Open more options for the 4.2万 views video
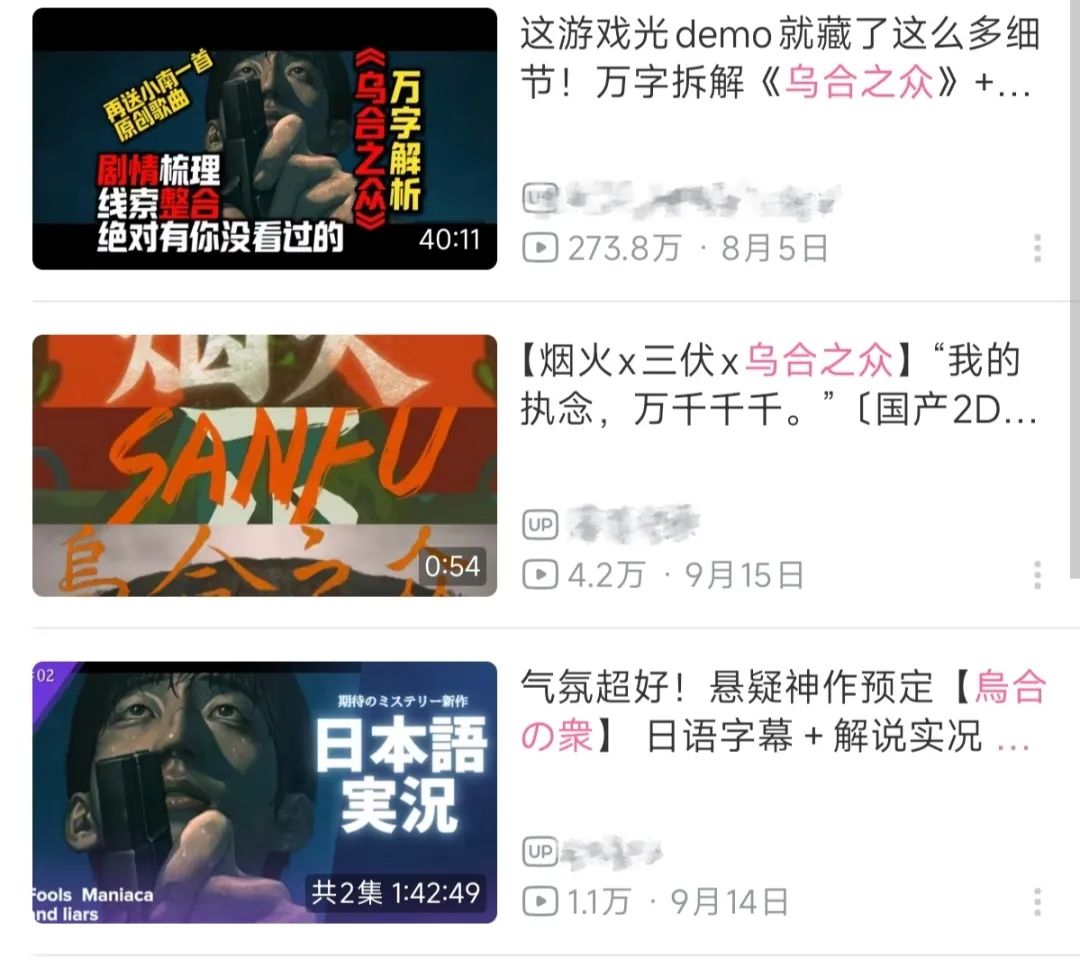The width and height of the screenshot is (1080, 968). (x=1037, y=575)
